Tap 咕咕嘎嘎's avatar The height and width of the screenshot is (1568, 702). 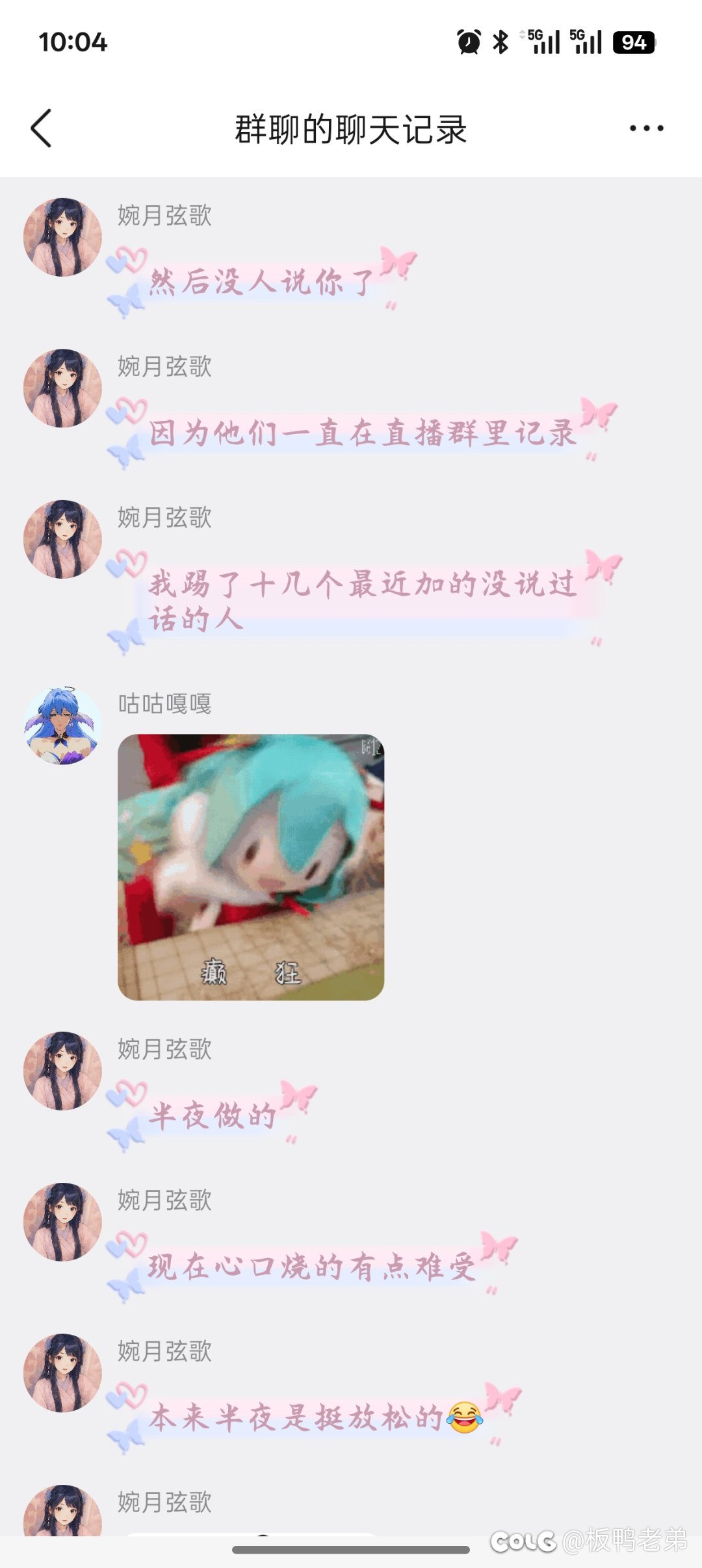click(x=62, y=726)
